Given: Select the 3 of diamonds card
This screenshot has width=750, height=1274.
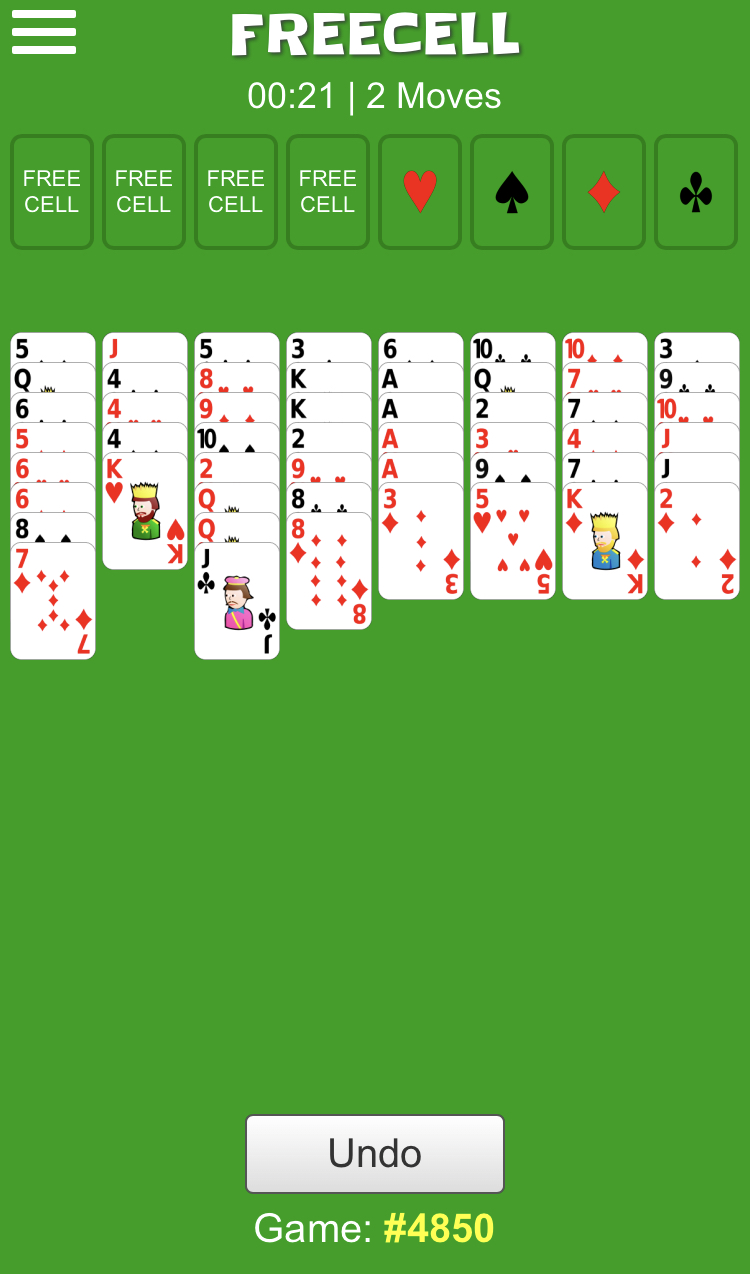Looking at the screenshot, I should pyautogui.click(x=421, y=541).
